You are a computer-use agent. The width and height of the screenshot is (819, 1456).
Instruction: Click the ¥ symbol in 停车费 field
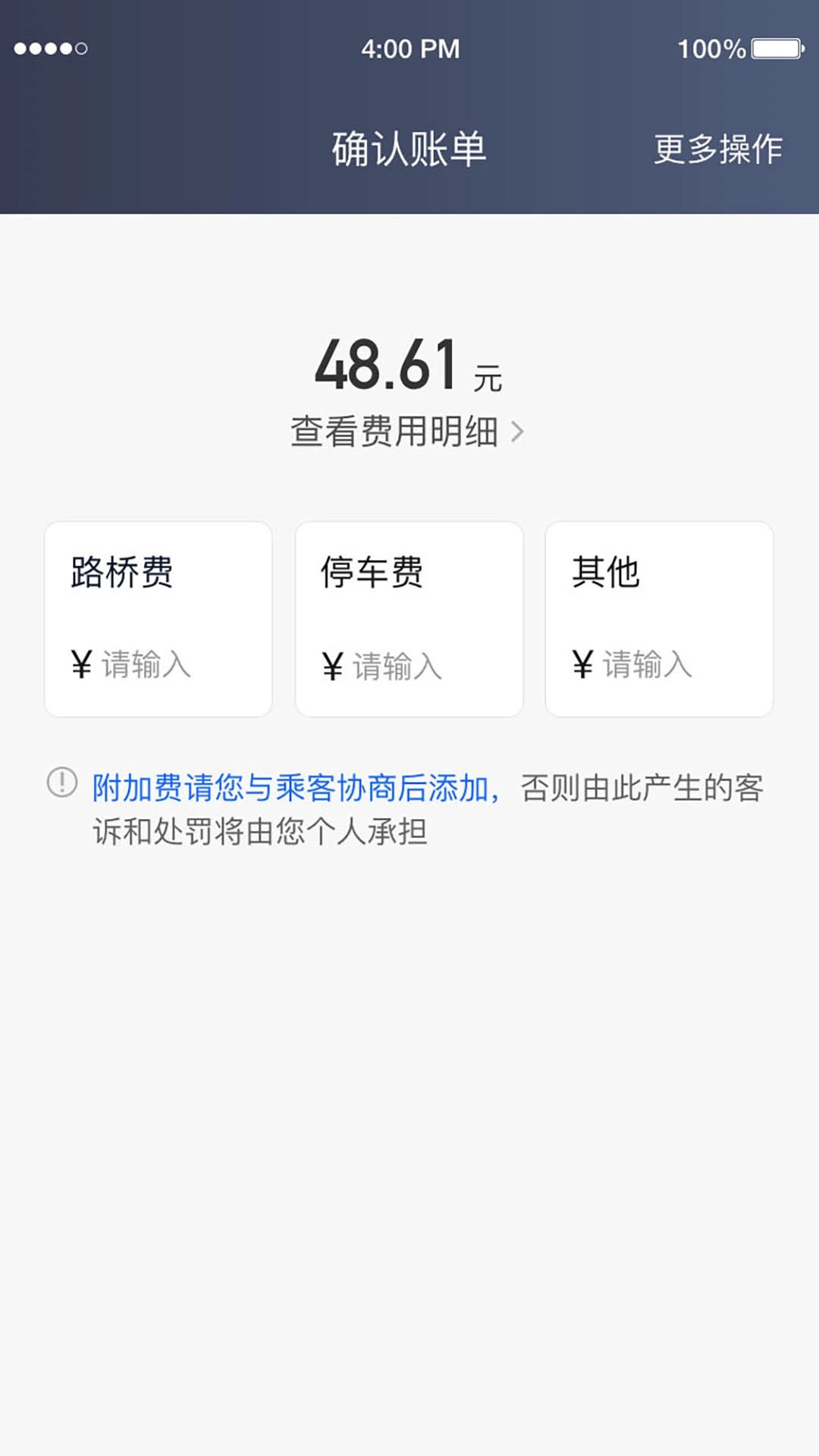pos(331,664)
